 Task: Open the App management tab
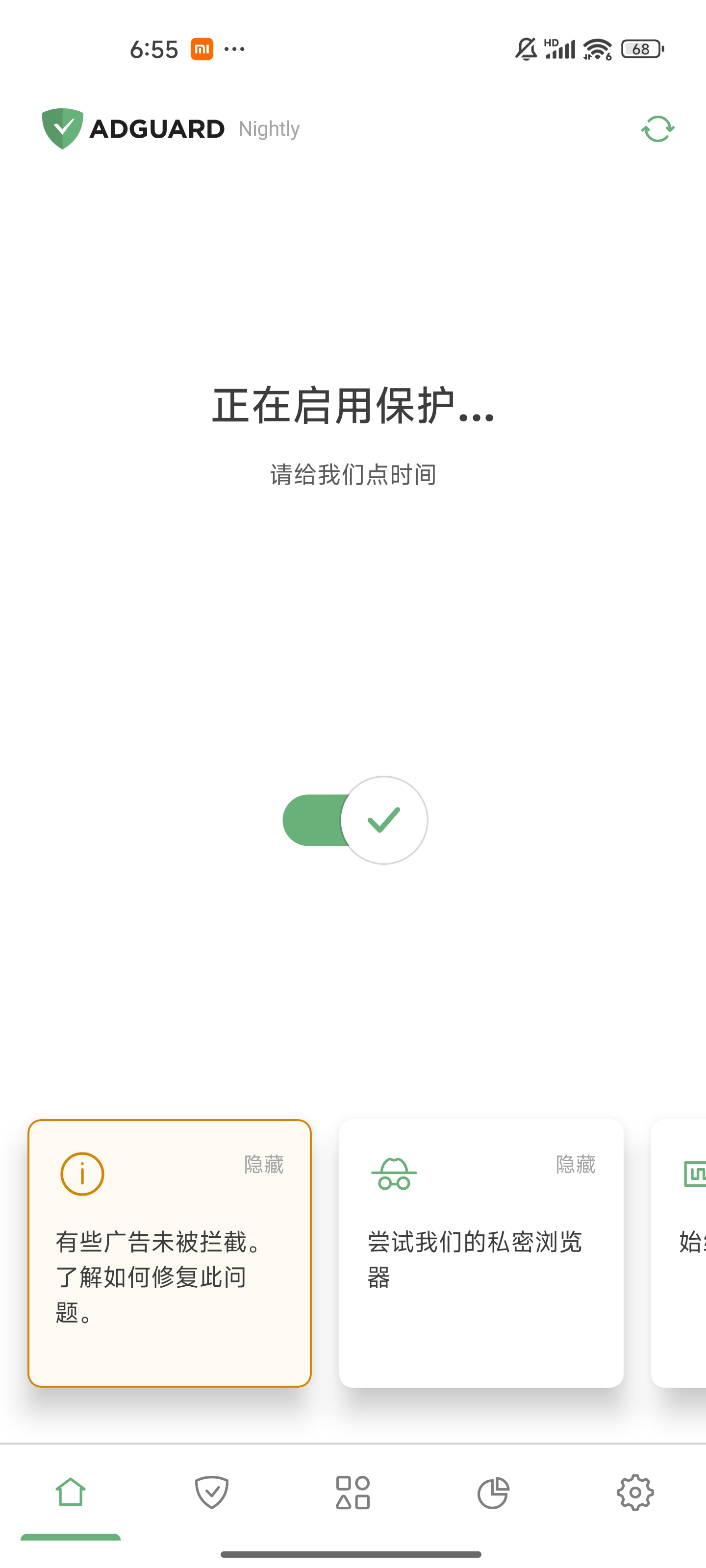(x=353, y=1492)
